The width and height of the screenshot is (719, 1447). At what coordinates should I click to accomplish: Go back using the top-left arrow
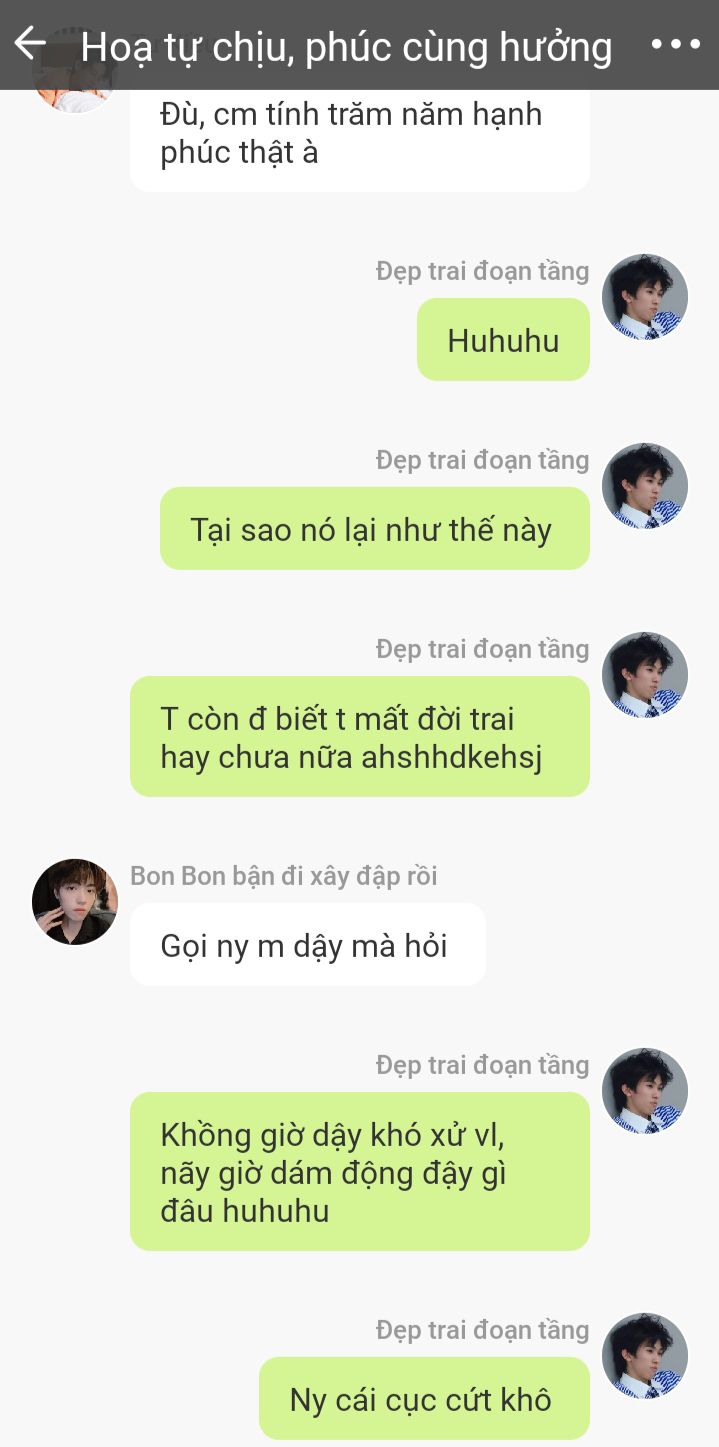click(30, 43)
